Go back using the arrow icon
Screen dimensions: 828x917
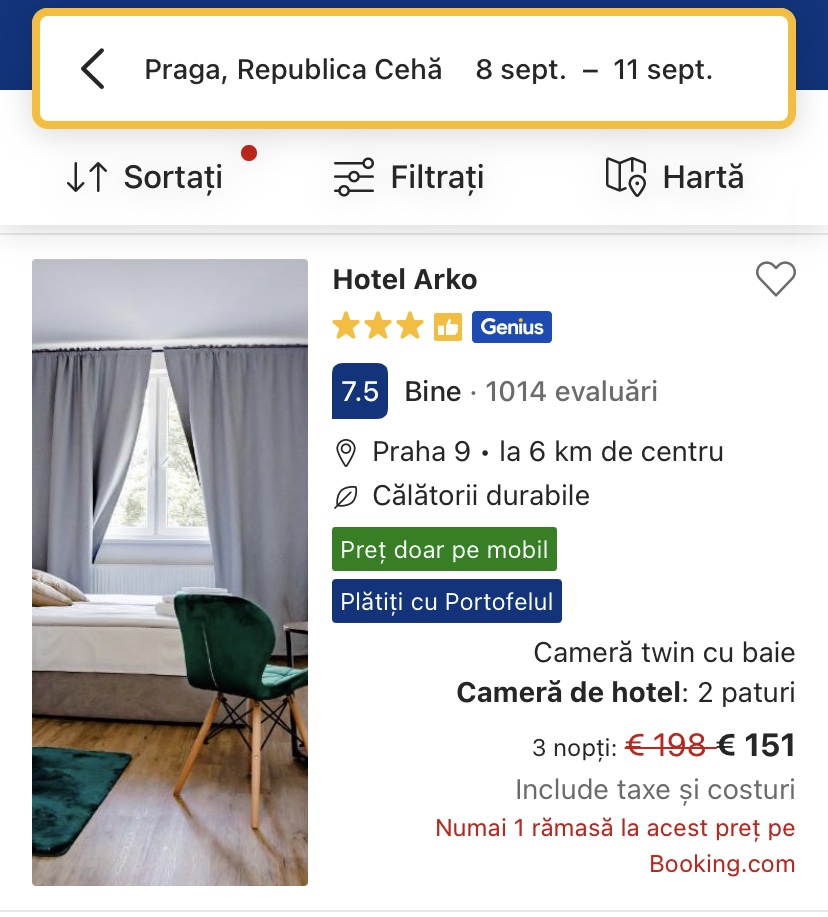pyautogui.click(x=93, y=69)
